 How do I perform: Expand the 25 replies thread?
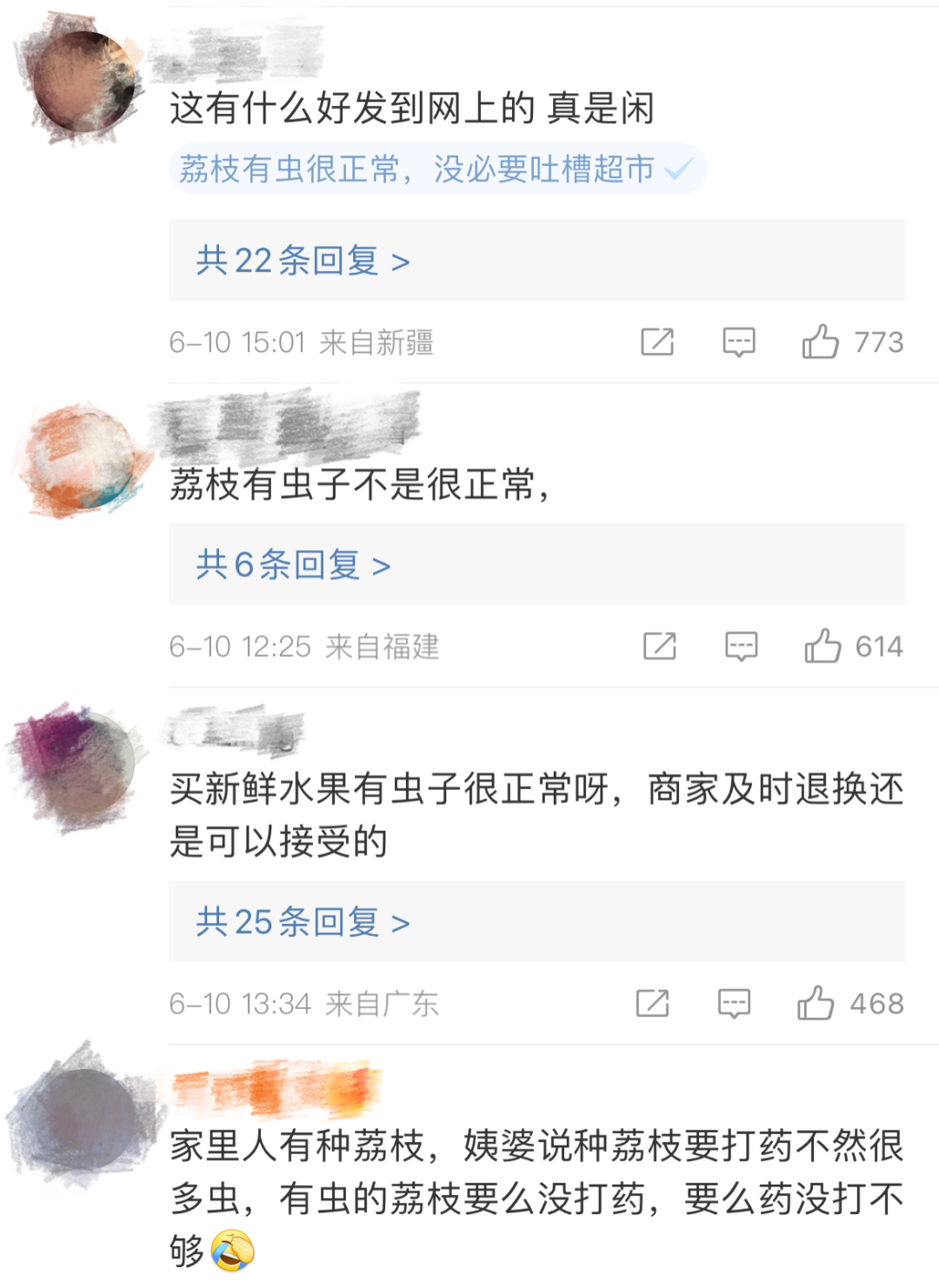click(x=302, y=922)
